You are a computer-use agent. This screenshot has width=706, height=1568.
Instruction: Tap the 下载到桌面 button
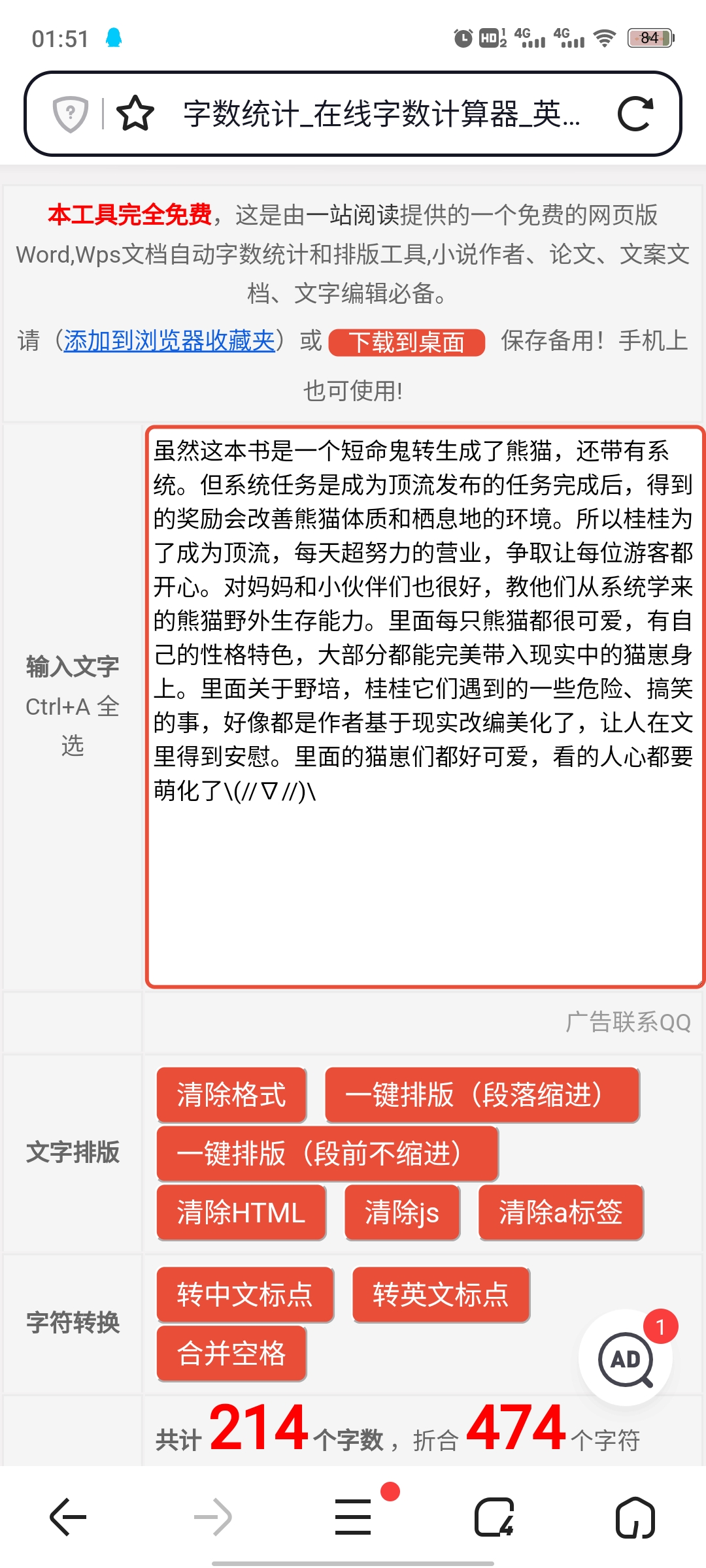coord(407,342)
